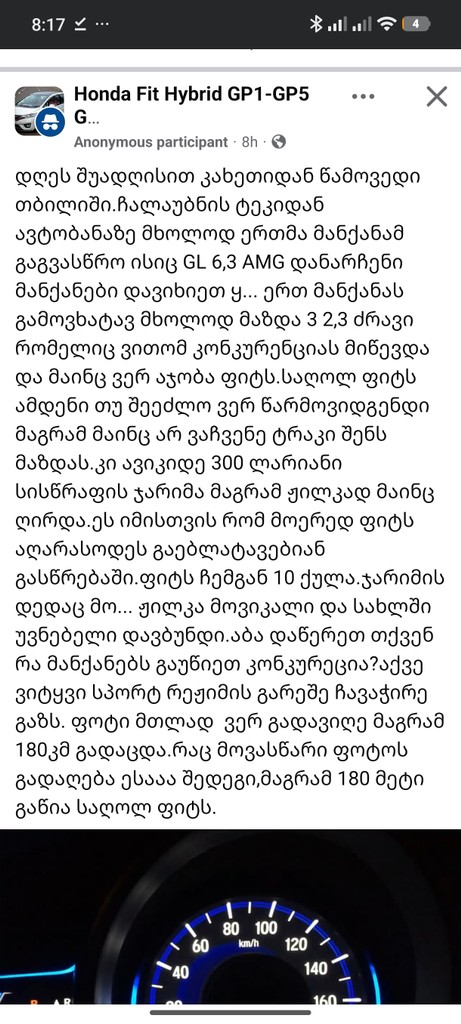This screenshot has width=461, height=1024.
Task: Tap the group's profile picture
Action: 39,110
